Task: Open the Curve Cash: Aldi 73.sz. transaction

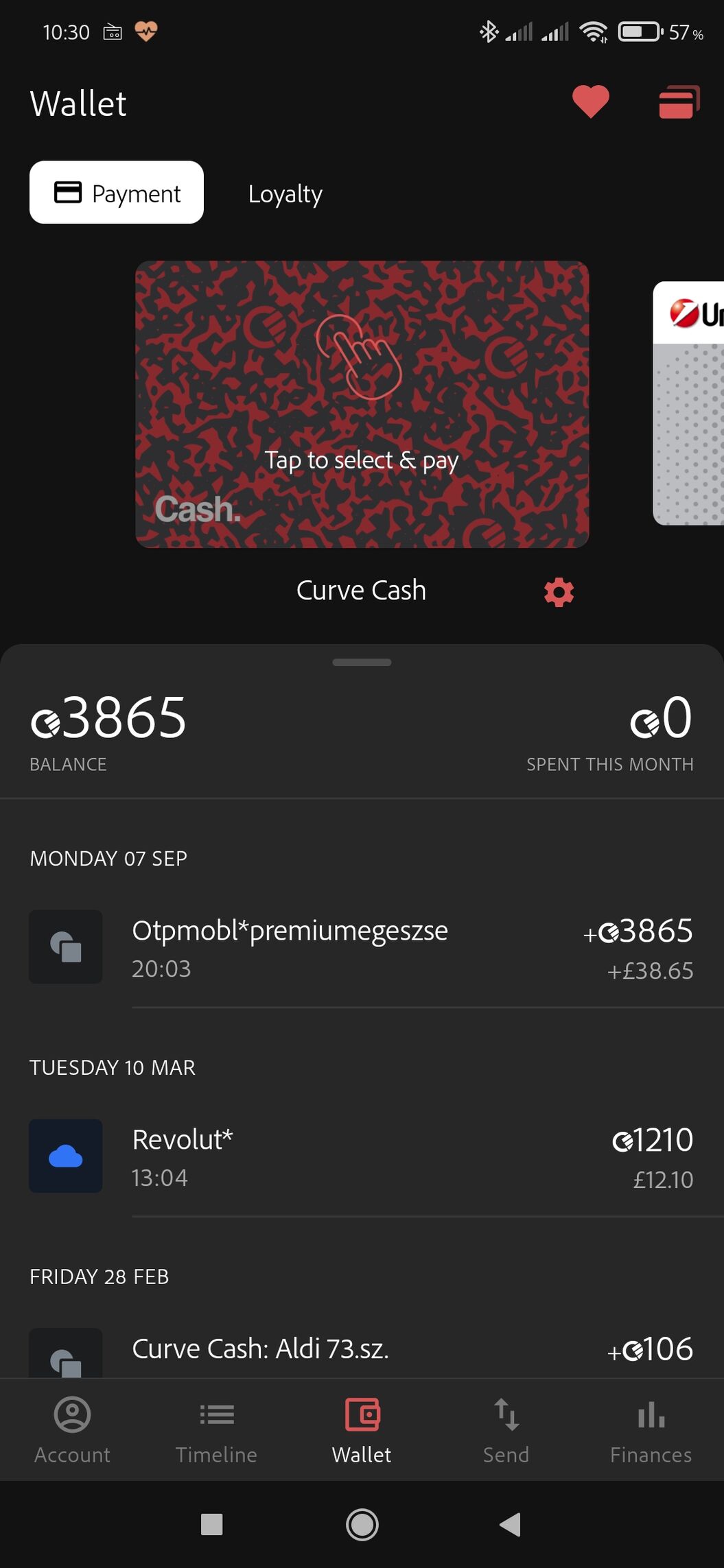Action: (362, 1349)
